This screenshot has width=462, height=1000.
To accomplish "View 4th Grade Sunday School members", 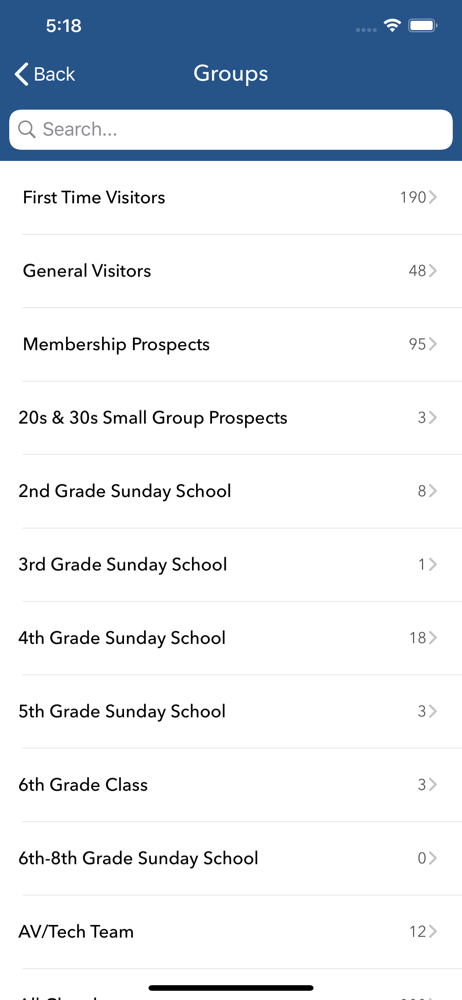I will tap(231, 638).
